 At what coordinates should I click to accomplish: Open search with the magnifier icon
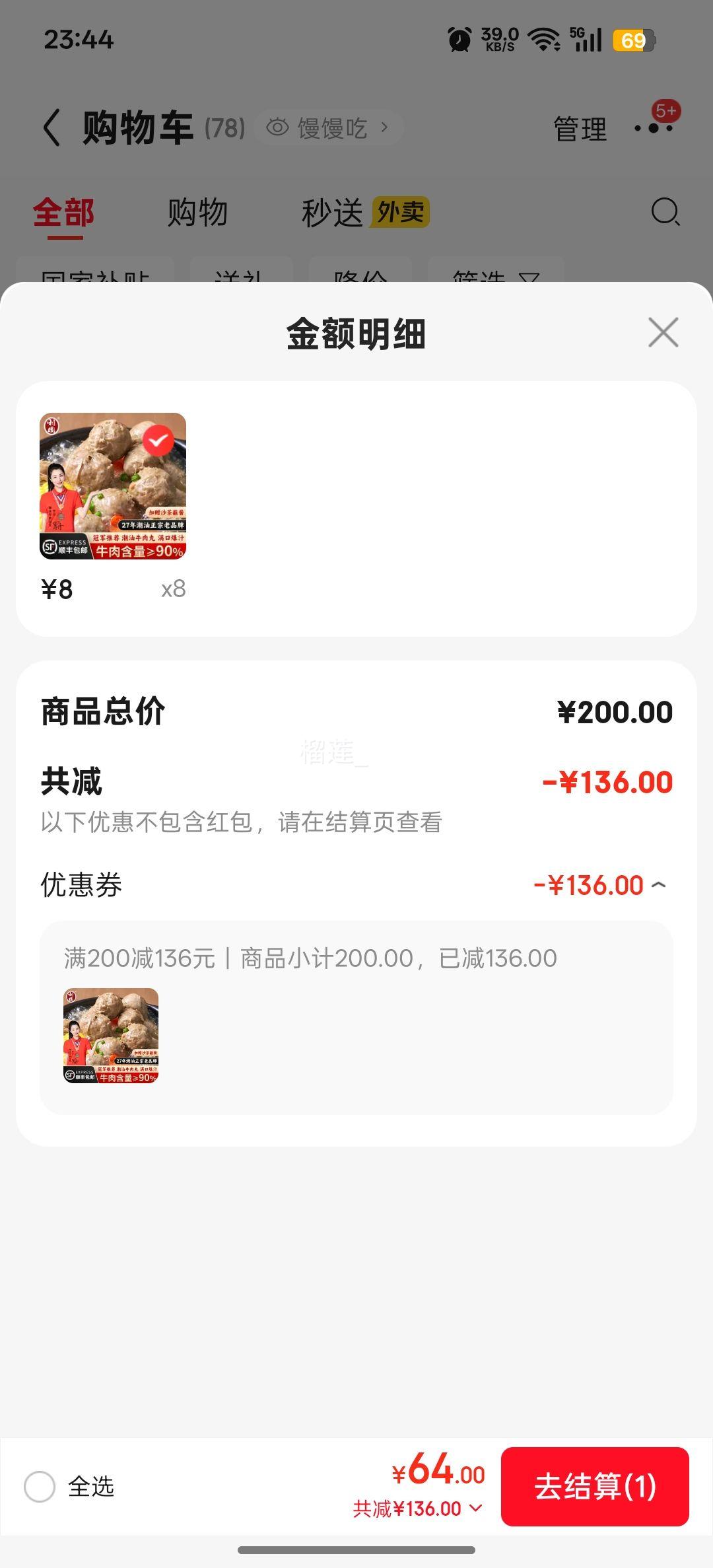tap(665, 212)
